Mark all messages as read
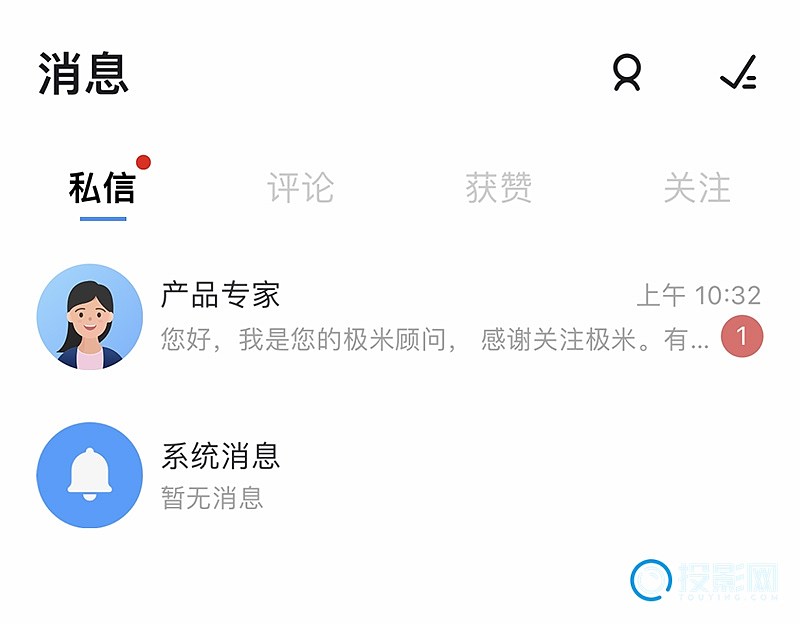This screenshot has height=624, width=800. [x=738, y=73]
